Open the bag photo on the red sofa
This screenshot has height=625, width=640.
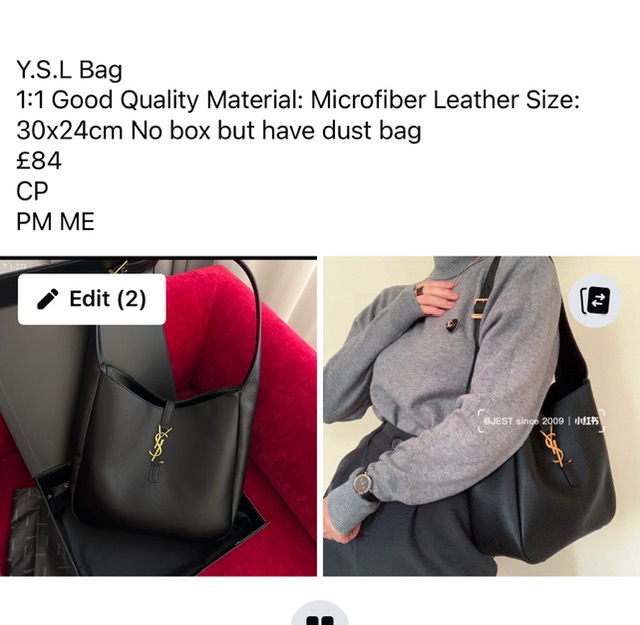[160, 440]
